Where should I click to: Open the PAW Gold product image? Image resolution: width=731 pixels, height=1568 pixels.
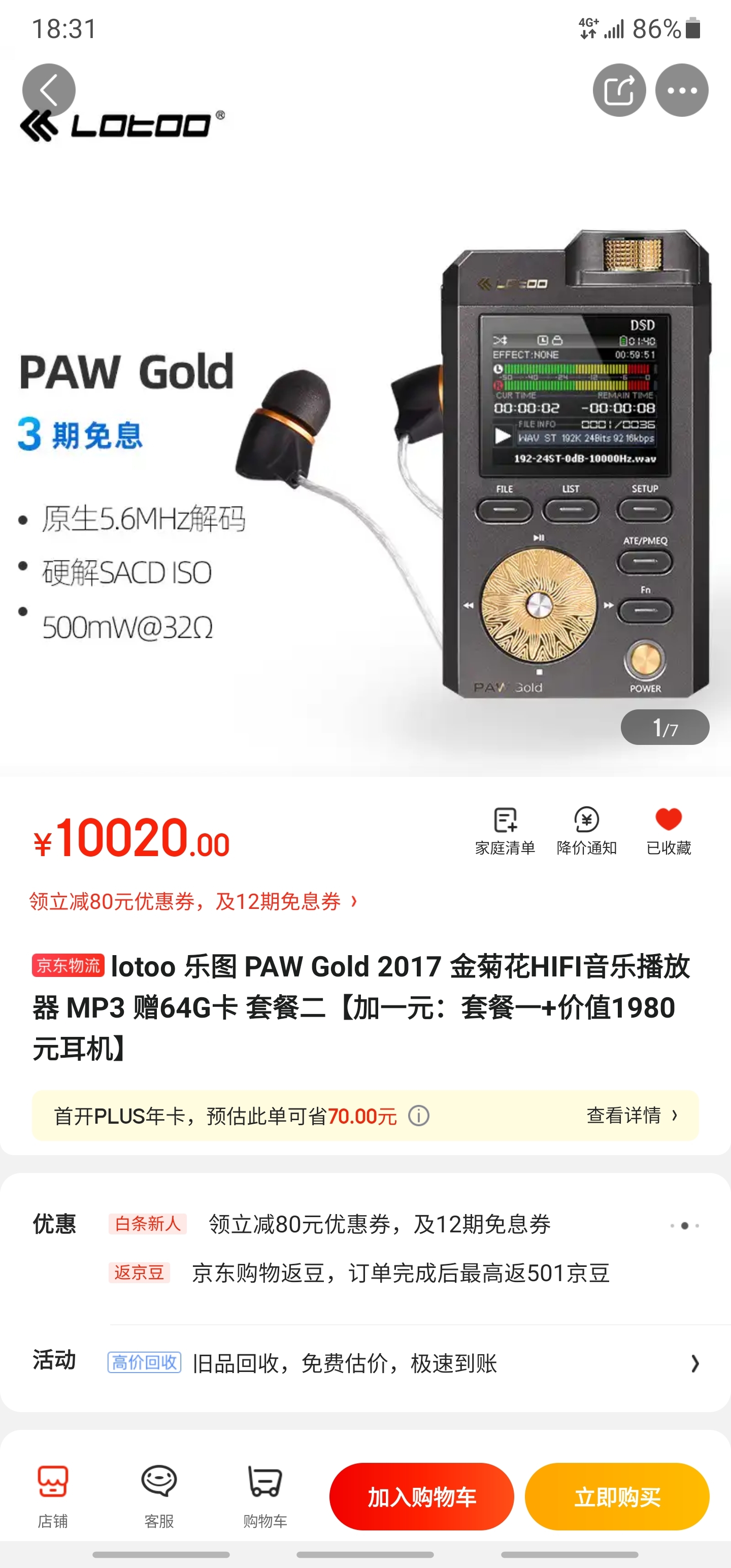tap(365, 463)
